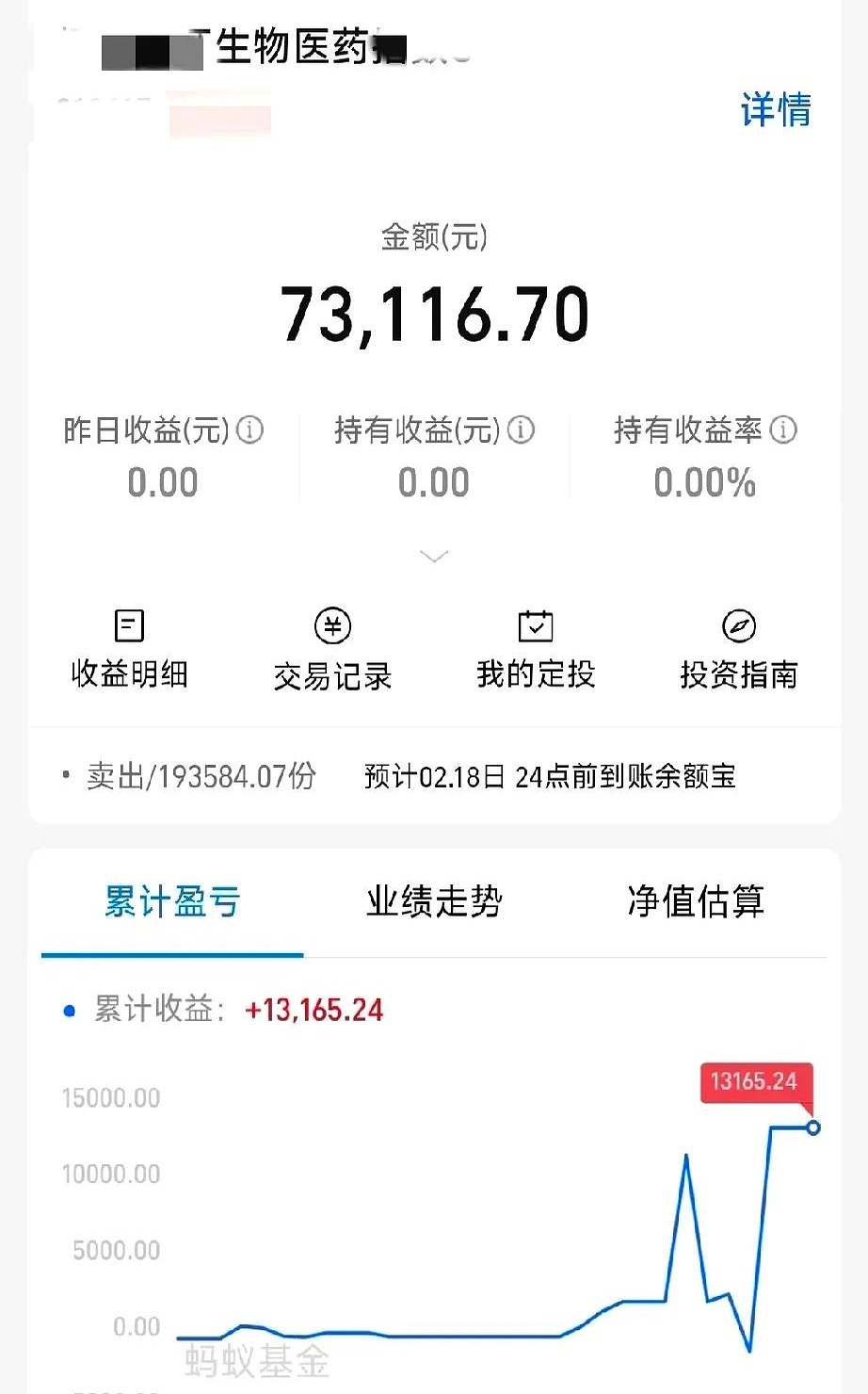Tap the 预计02.18日到账余额宝 notice
The width and height of the screenshot is (868, 1394).
click(x=548, y=775)
